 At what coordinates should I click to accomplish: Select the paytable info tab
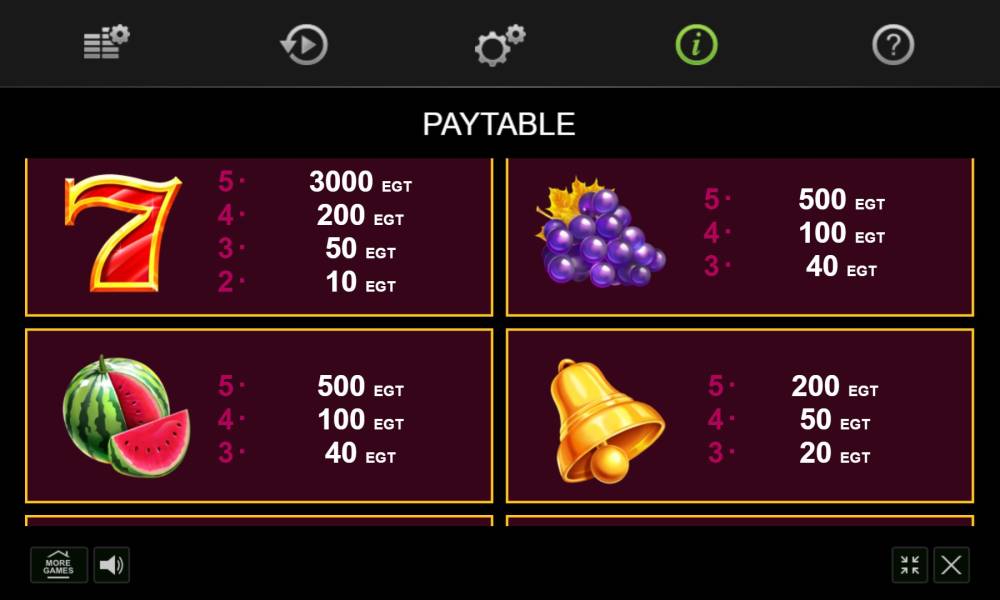[696, 44]
